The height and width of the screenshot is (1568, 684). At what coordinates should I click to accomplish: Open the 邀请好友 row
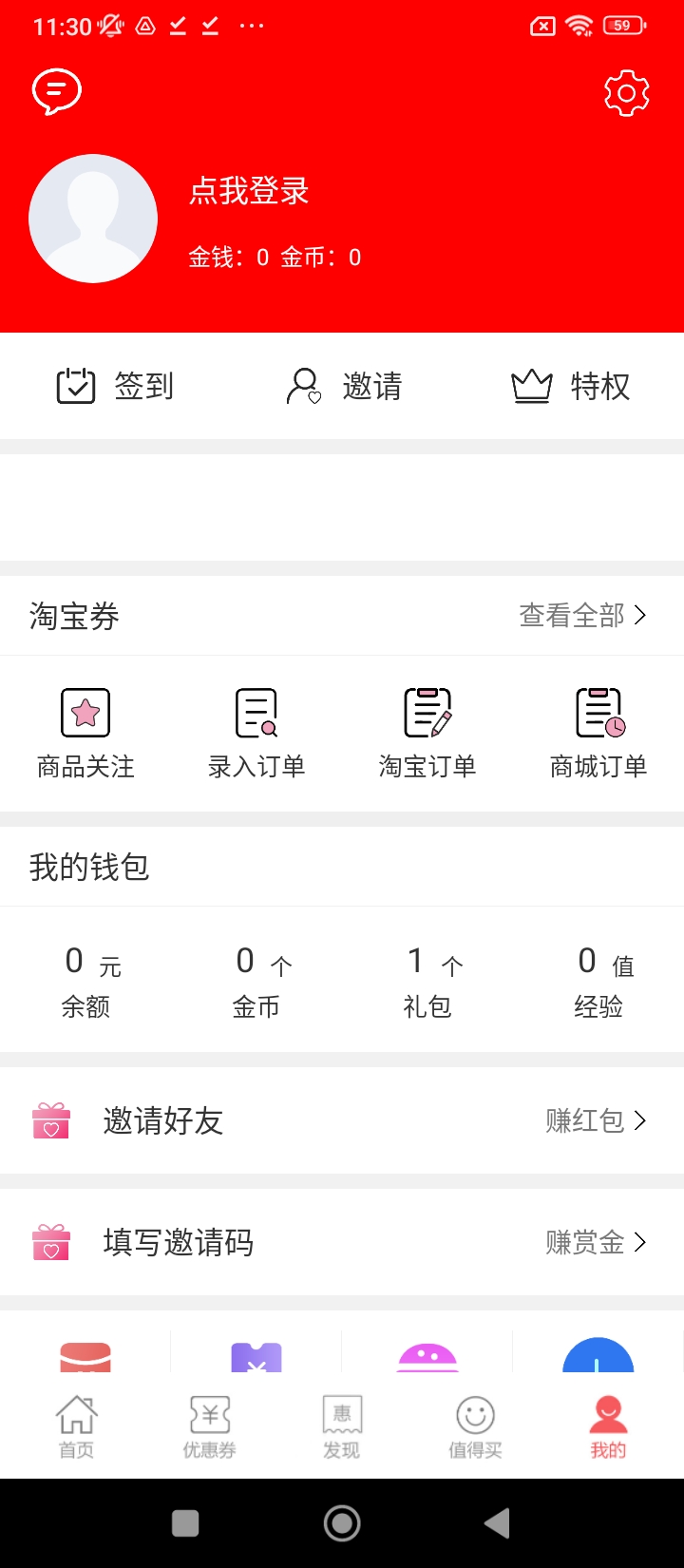pos(342,1121)
